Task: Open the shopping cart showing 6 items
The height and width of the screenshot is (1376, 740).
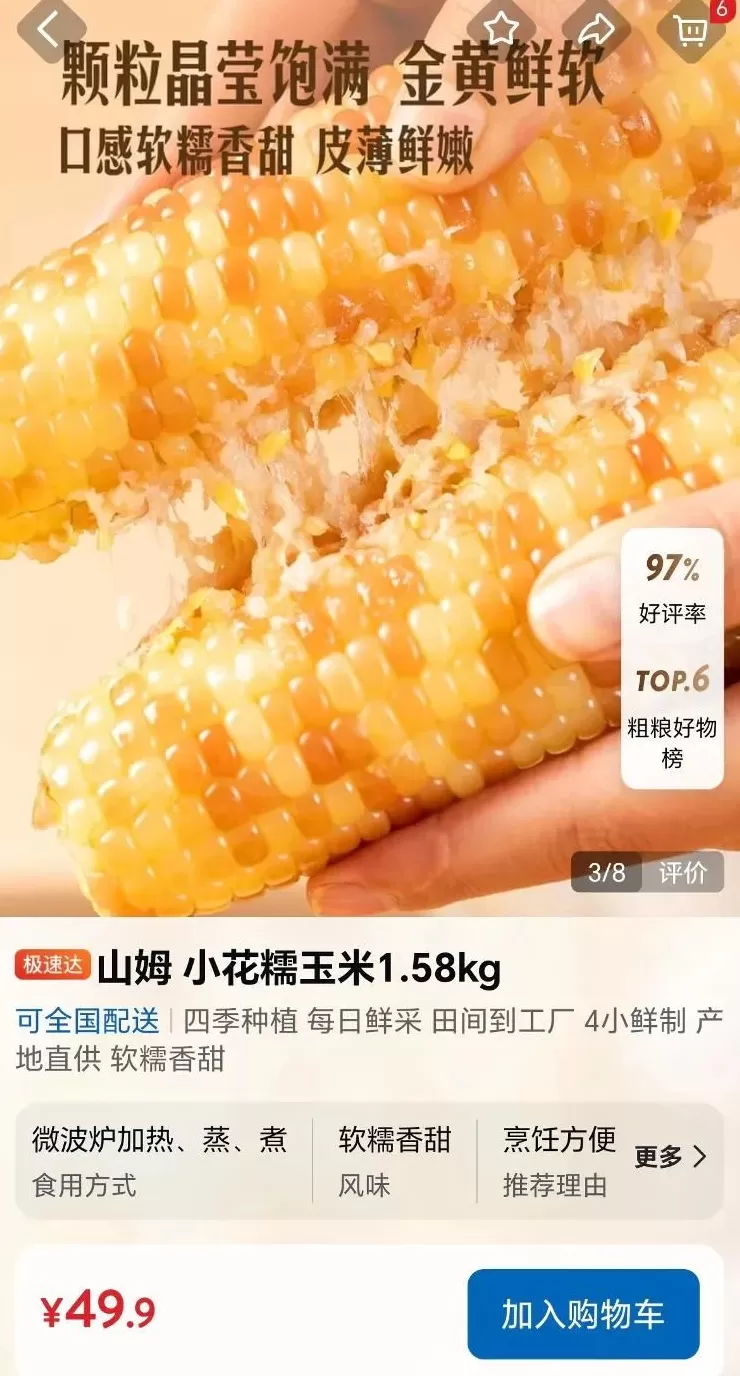Action: point(692,29)
